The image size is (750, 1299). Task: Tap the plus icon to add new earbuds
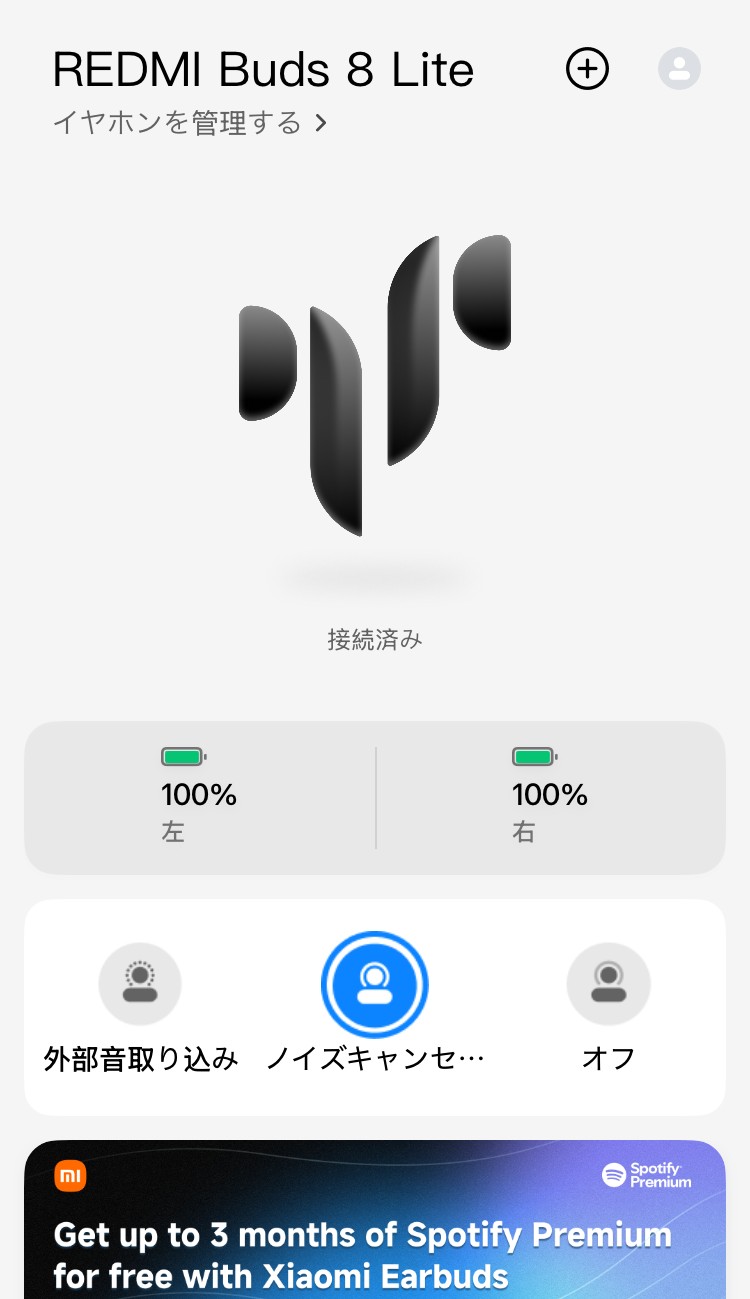coord(588,68)
